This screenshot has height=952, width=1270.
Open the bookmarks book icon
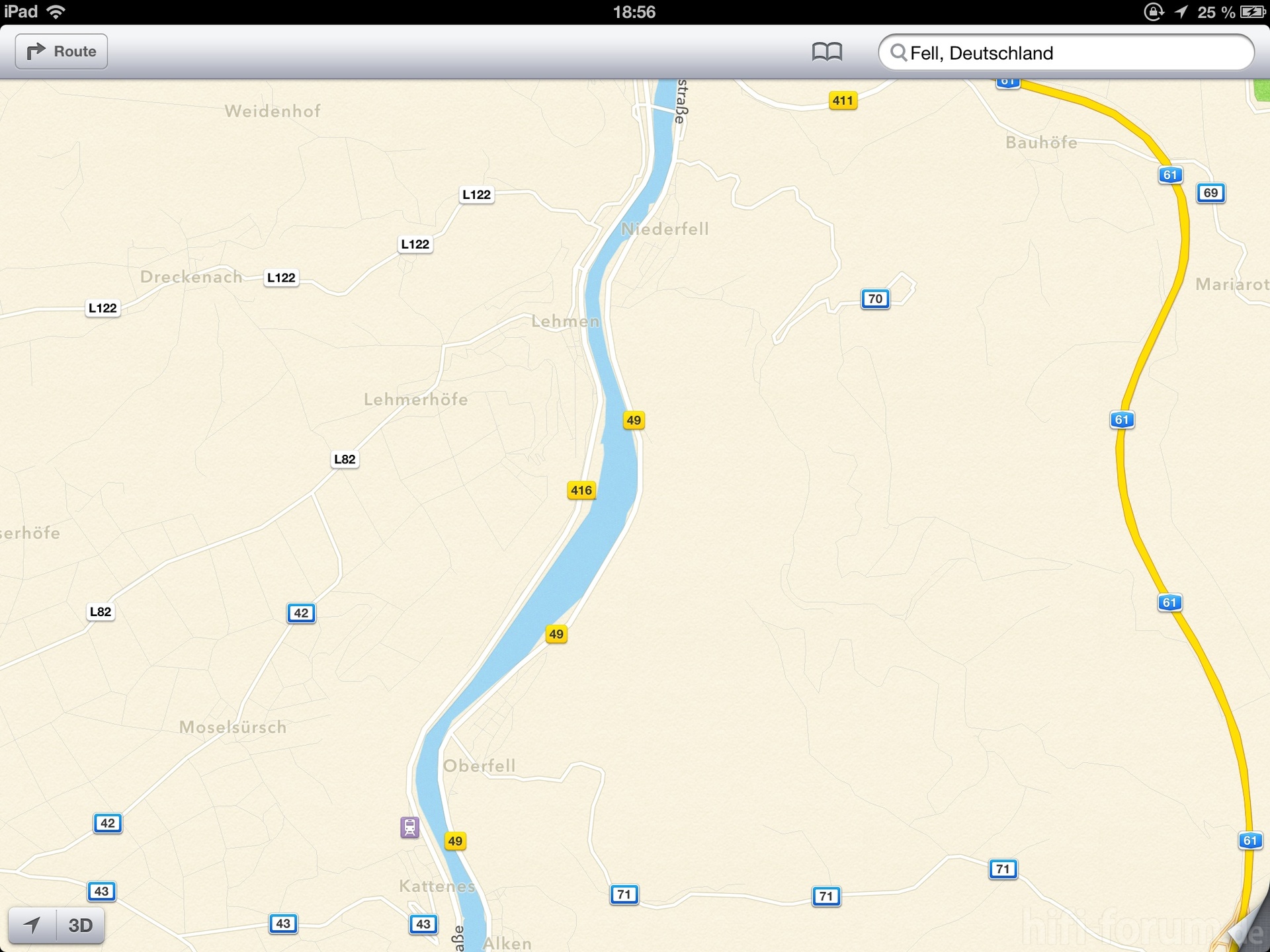[x=827, y=52]
